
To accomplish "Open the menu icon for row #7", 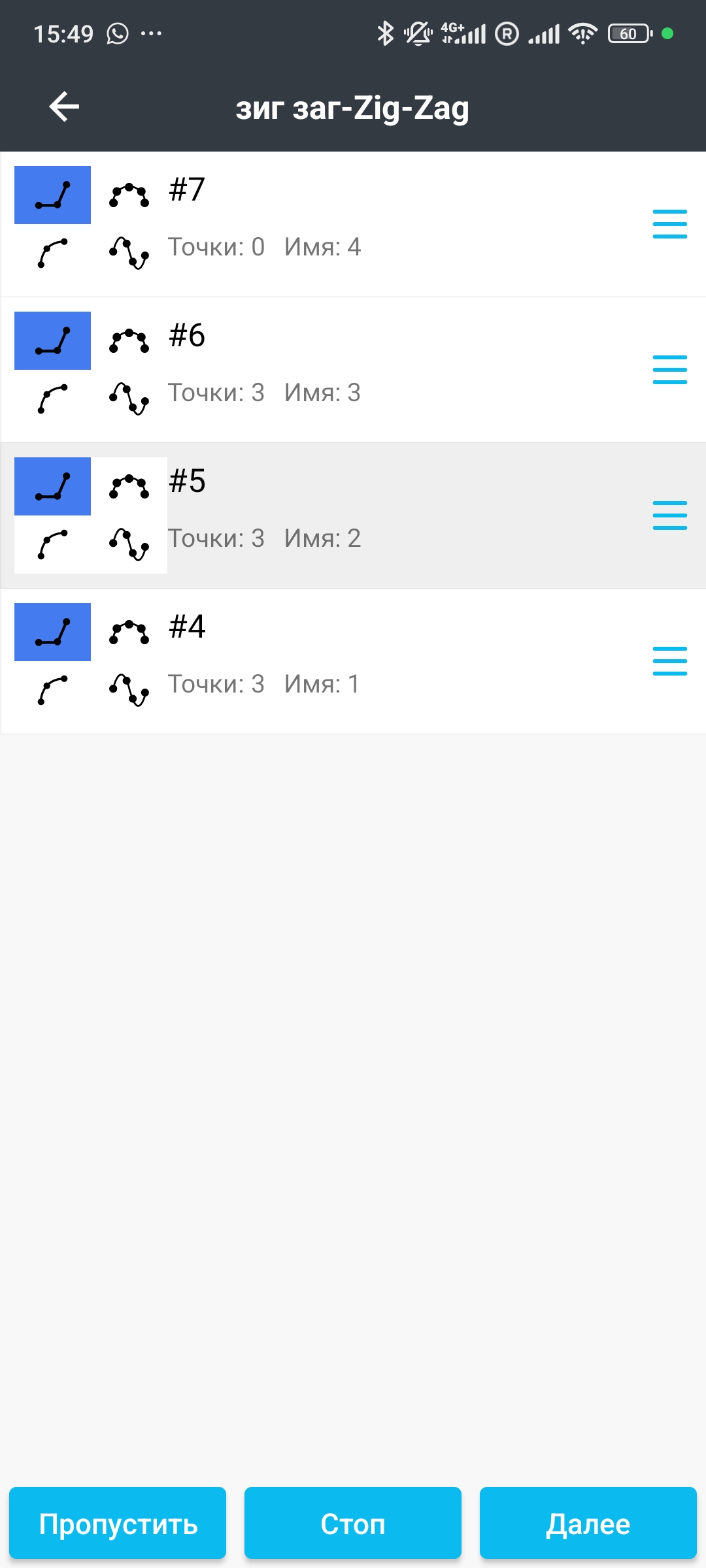I will (x=669, y=224).
